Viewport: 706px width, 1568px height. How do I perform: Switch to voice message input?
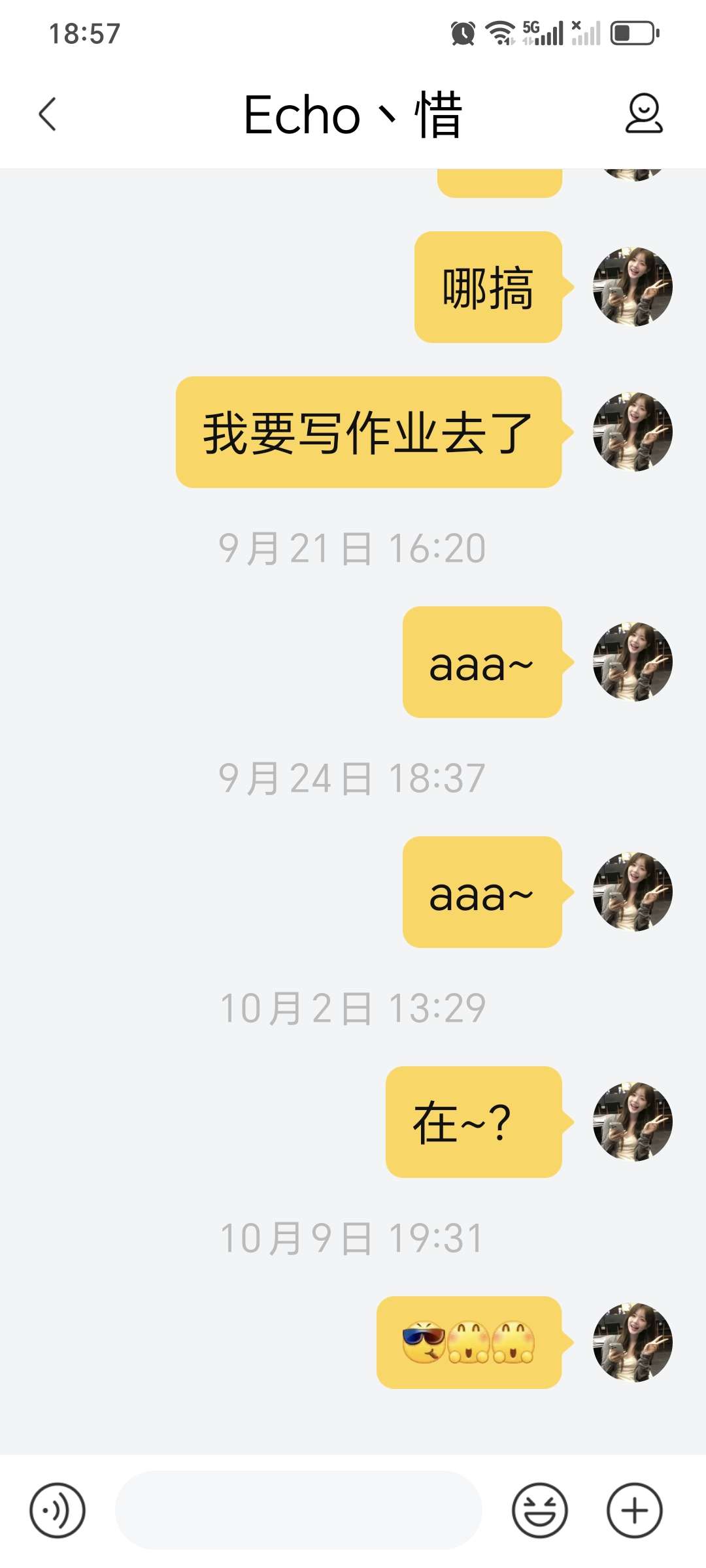[x=58, y=1510]
